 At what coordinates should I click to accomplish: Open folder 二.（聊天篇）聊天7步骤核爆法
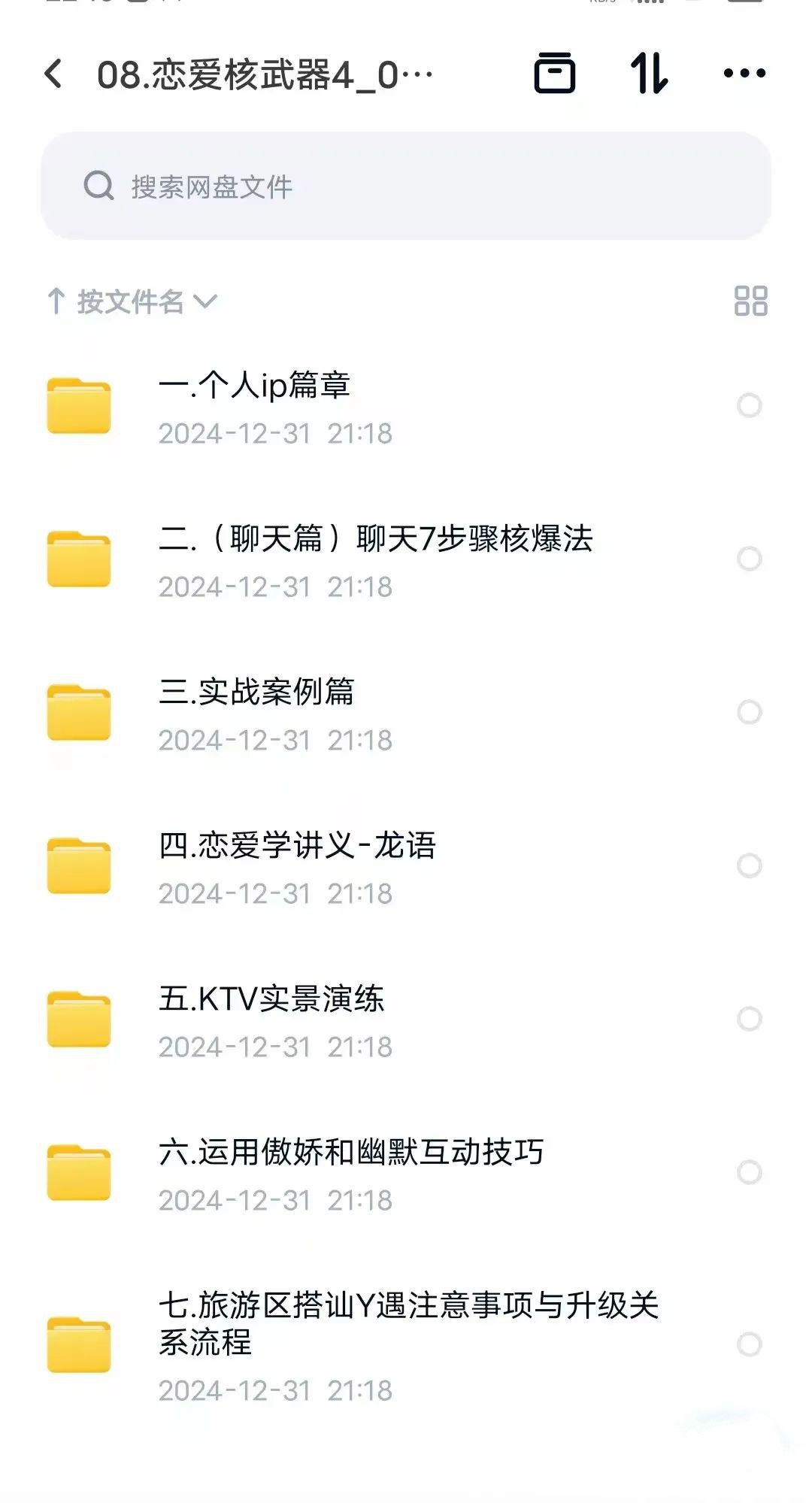376,539
